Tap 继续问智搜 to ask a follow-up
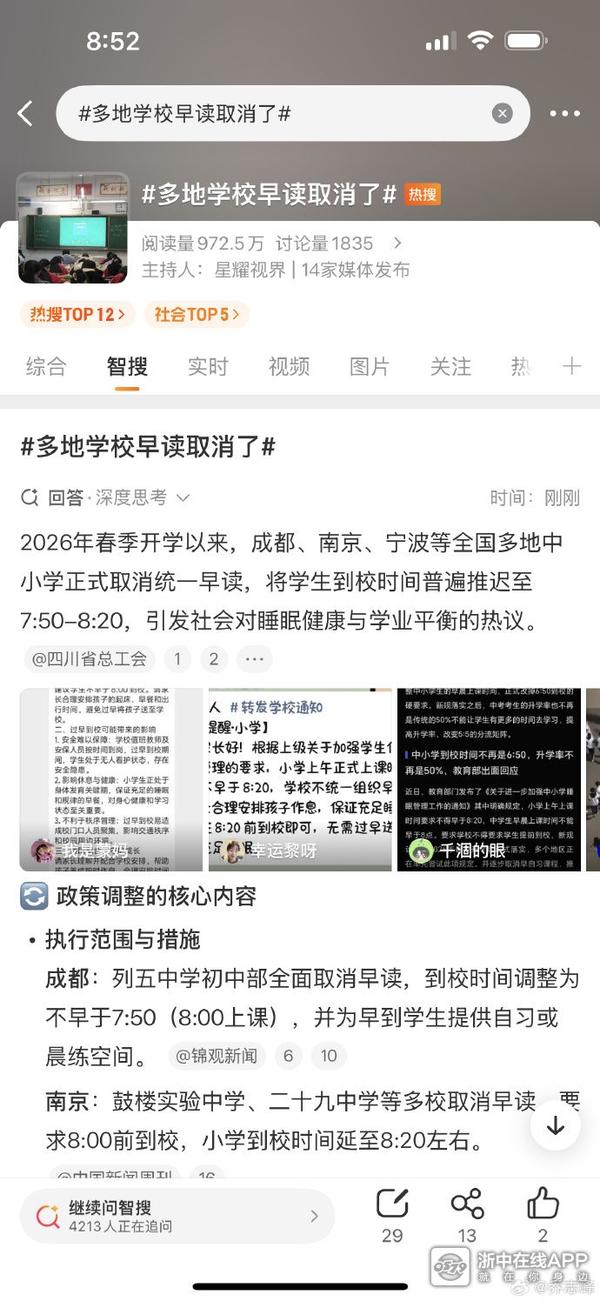This screenshot has height=1301, width=600. click(x=176, y=1216)
